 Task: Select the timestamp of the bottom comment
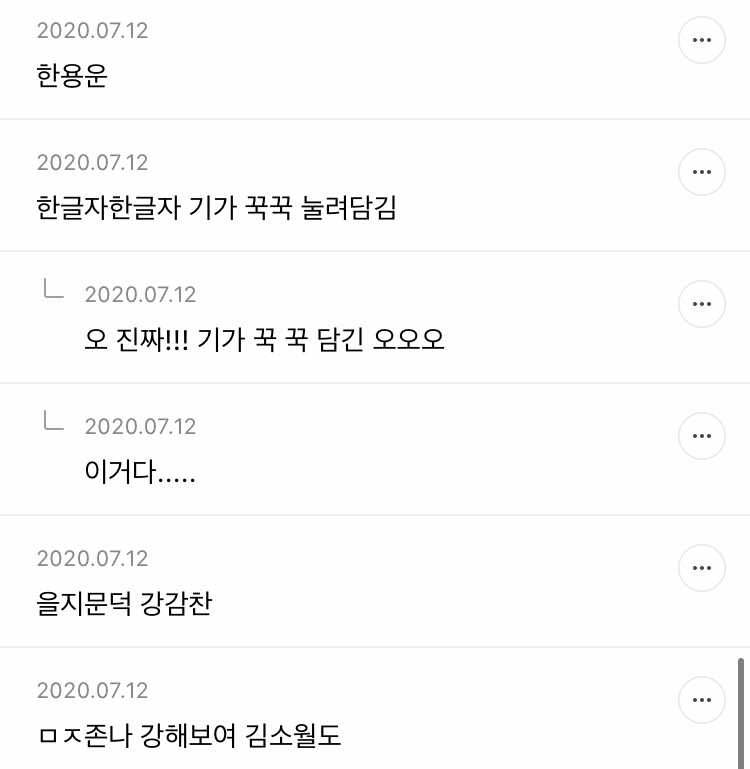(x=91, y=690)
